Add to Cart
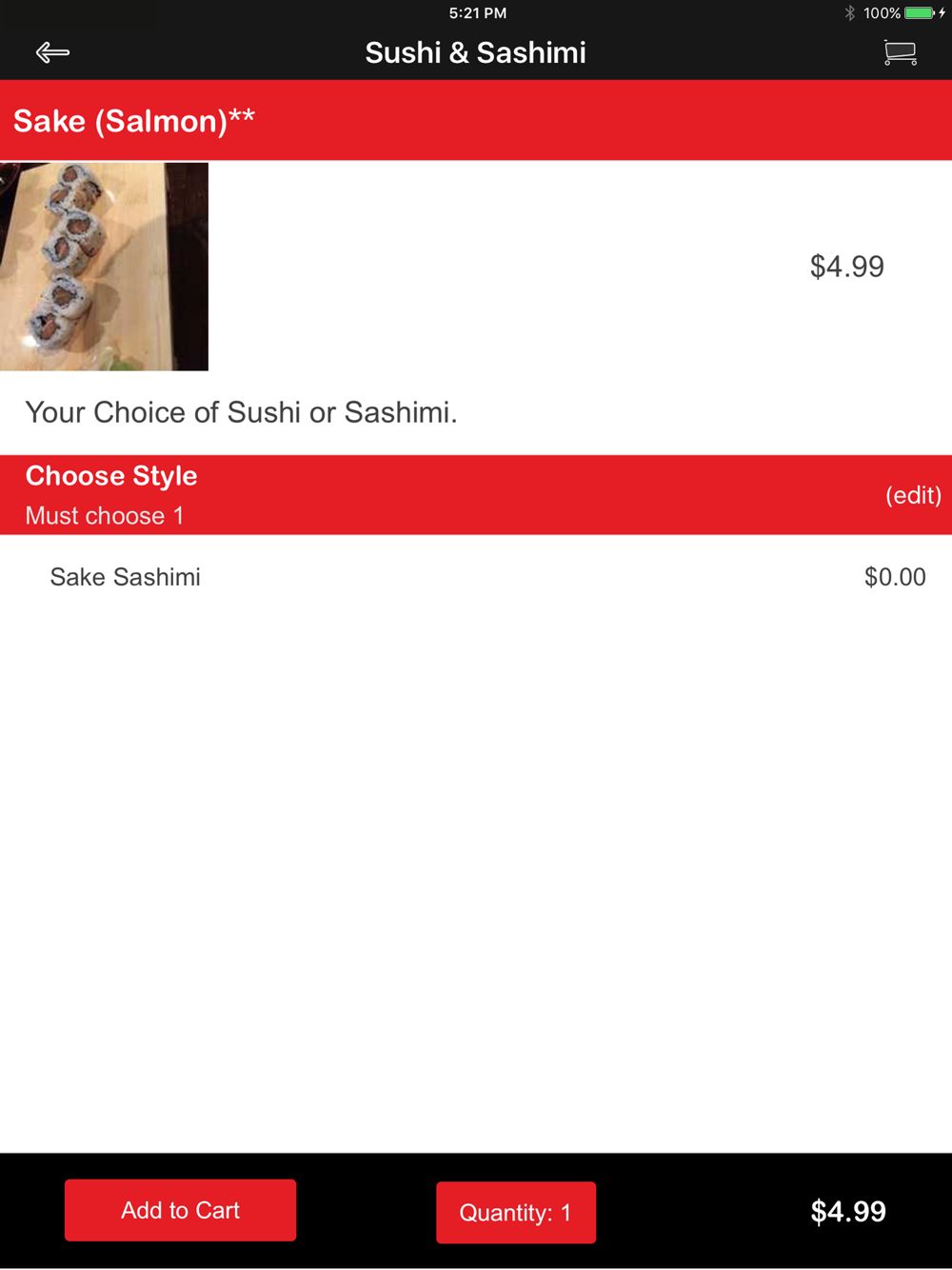 point(180,1210)
